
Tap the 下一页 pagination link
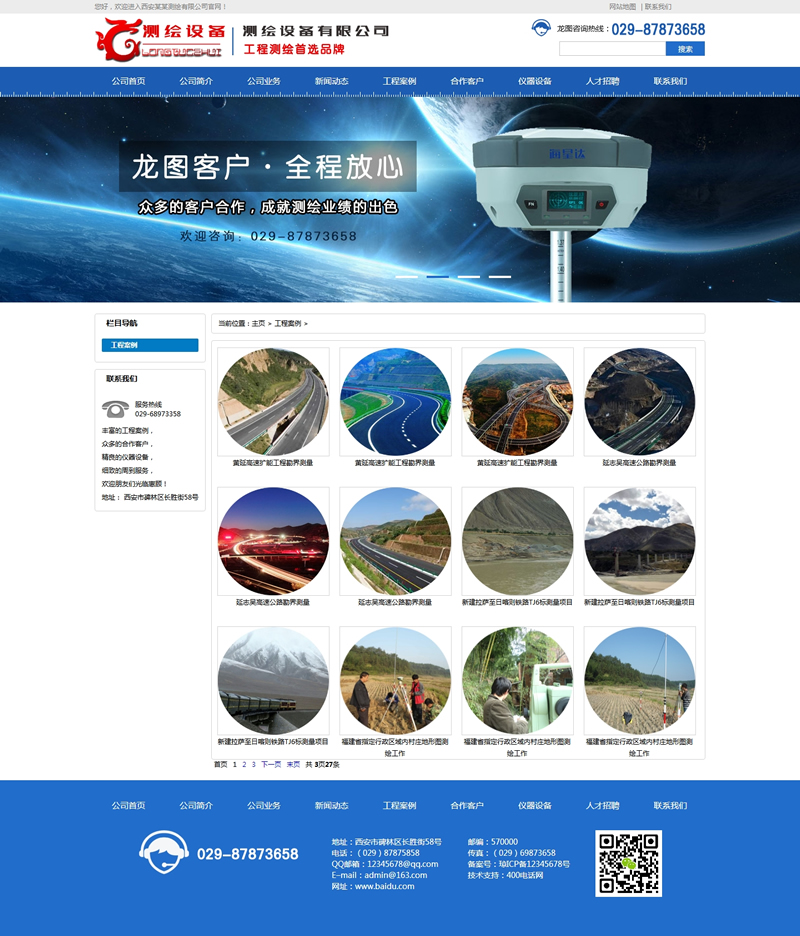(x=271, y=764)
